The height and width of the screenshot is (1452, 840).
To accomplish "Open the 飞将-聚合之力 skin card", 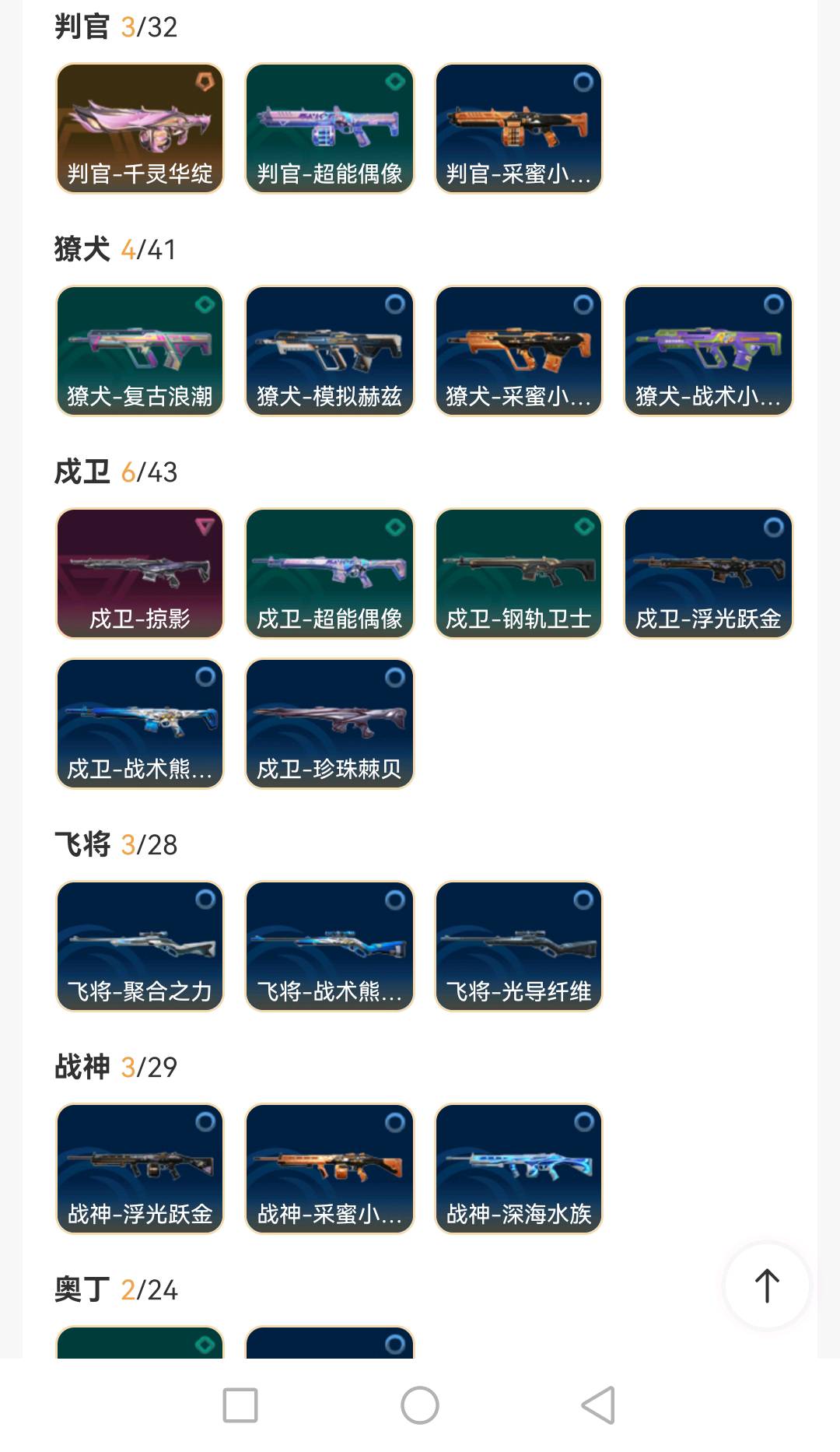I will pyautogui.click(x=140, y=946).
